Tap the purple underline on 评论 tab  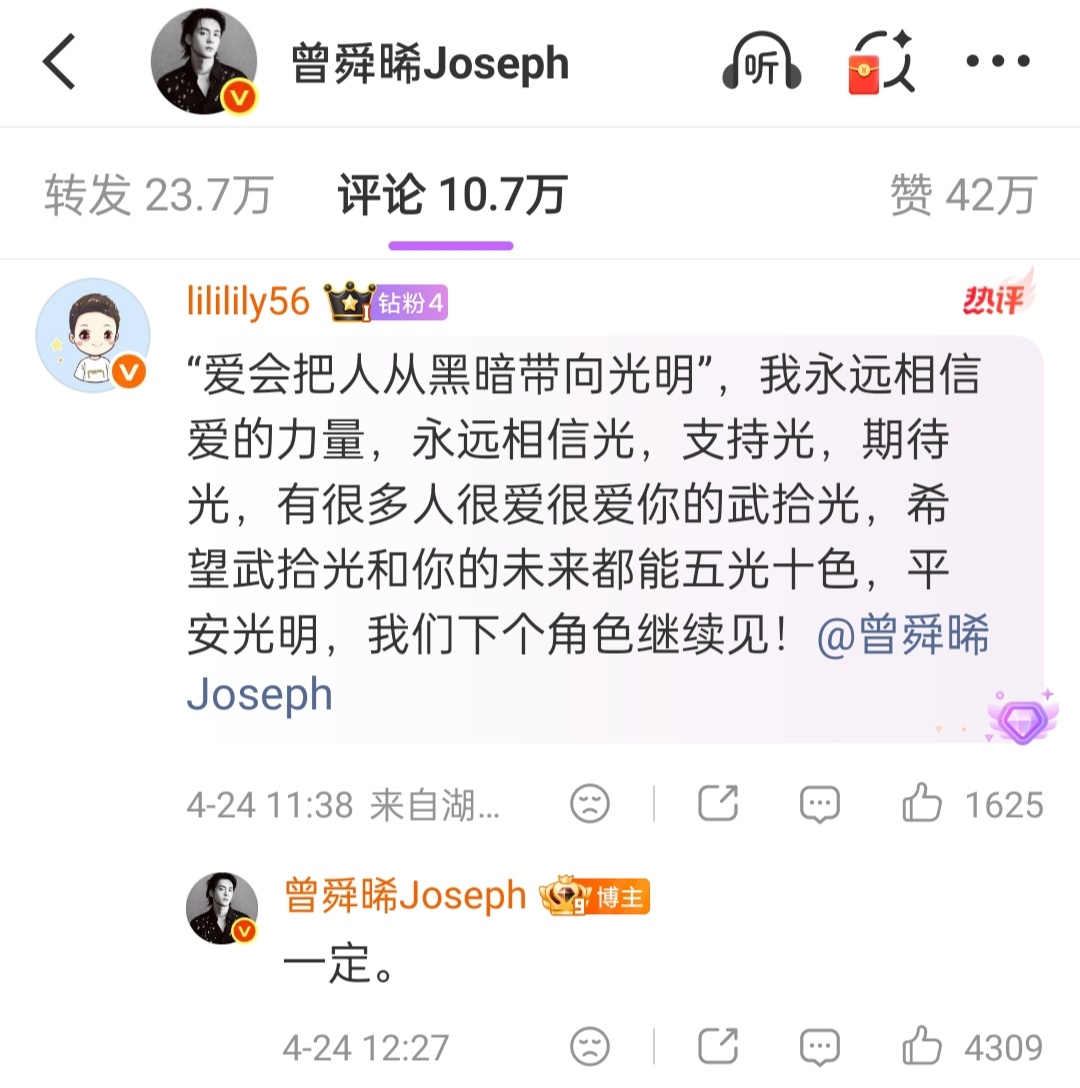click(x=451, y=240)
